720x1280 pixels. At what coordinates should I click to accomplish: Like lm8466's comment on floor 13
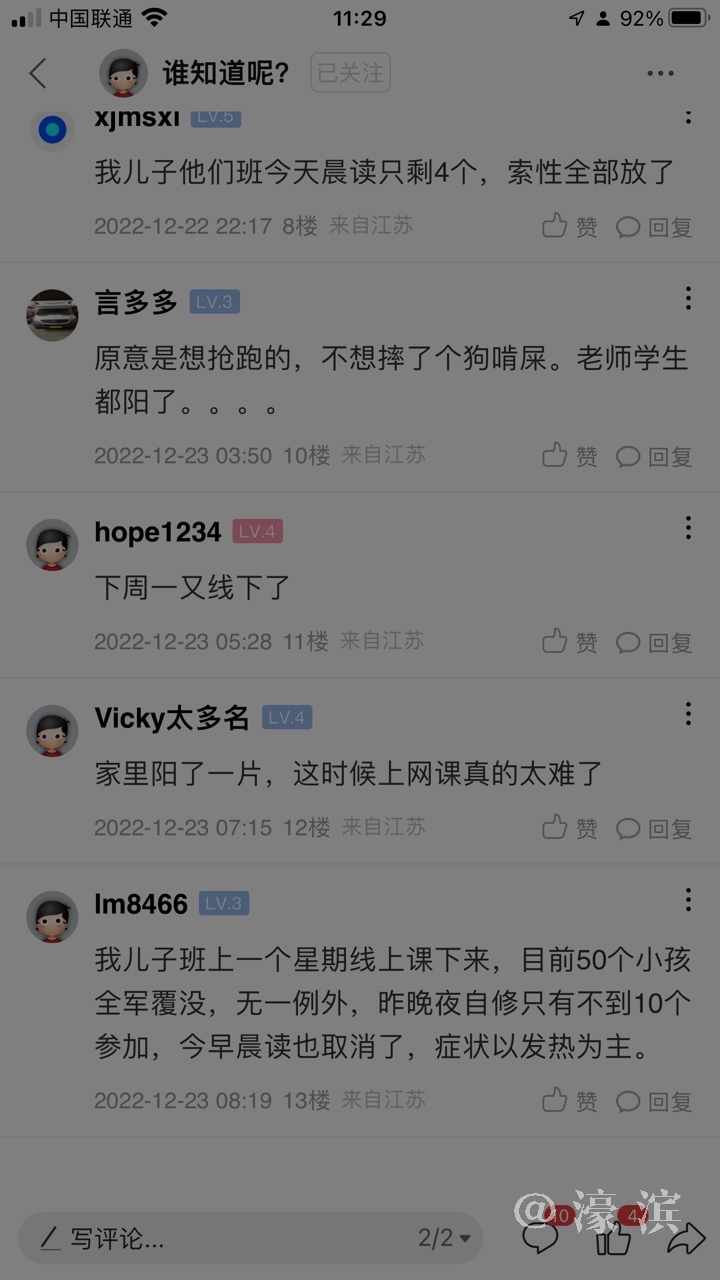coord(570,1101)
